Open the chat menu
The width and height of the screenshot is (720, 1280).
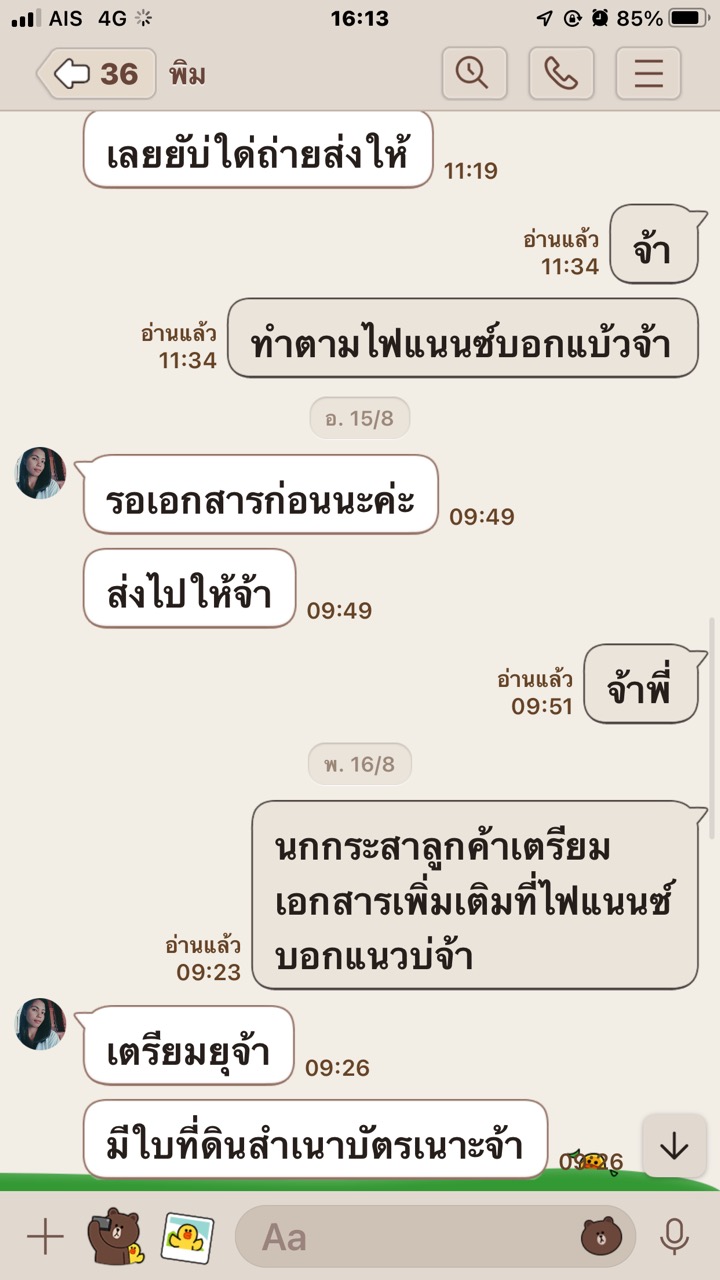tap(648, 73)
